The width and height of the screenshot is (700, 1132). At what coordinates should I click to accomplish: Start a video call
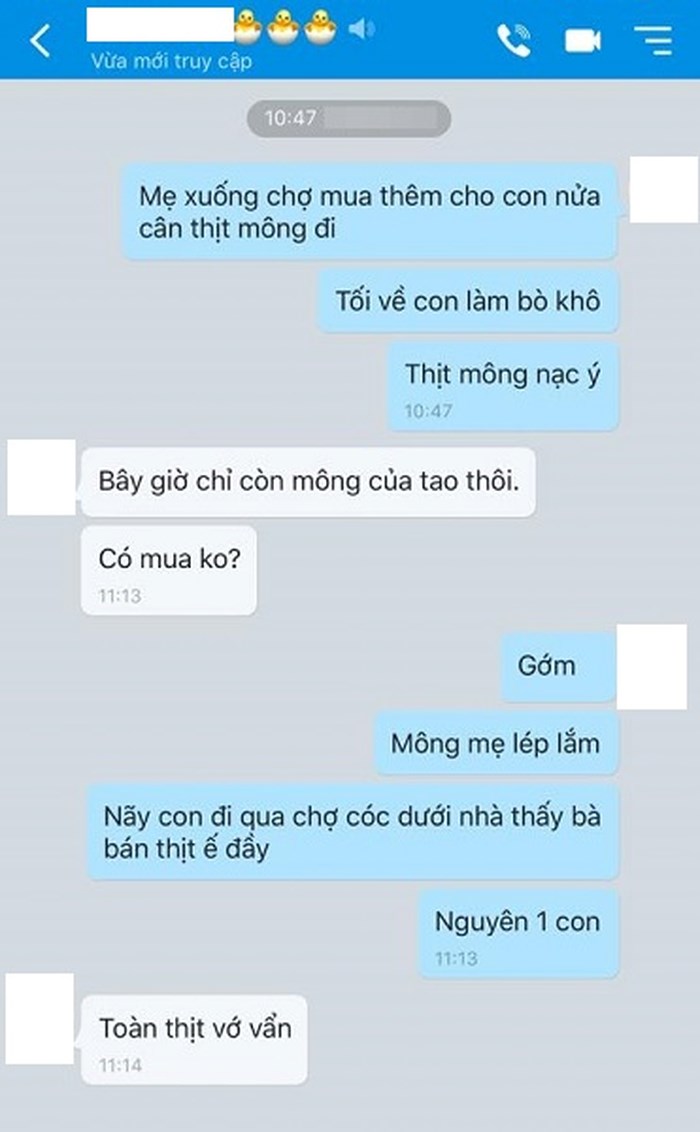pos(581,40)
